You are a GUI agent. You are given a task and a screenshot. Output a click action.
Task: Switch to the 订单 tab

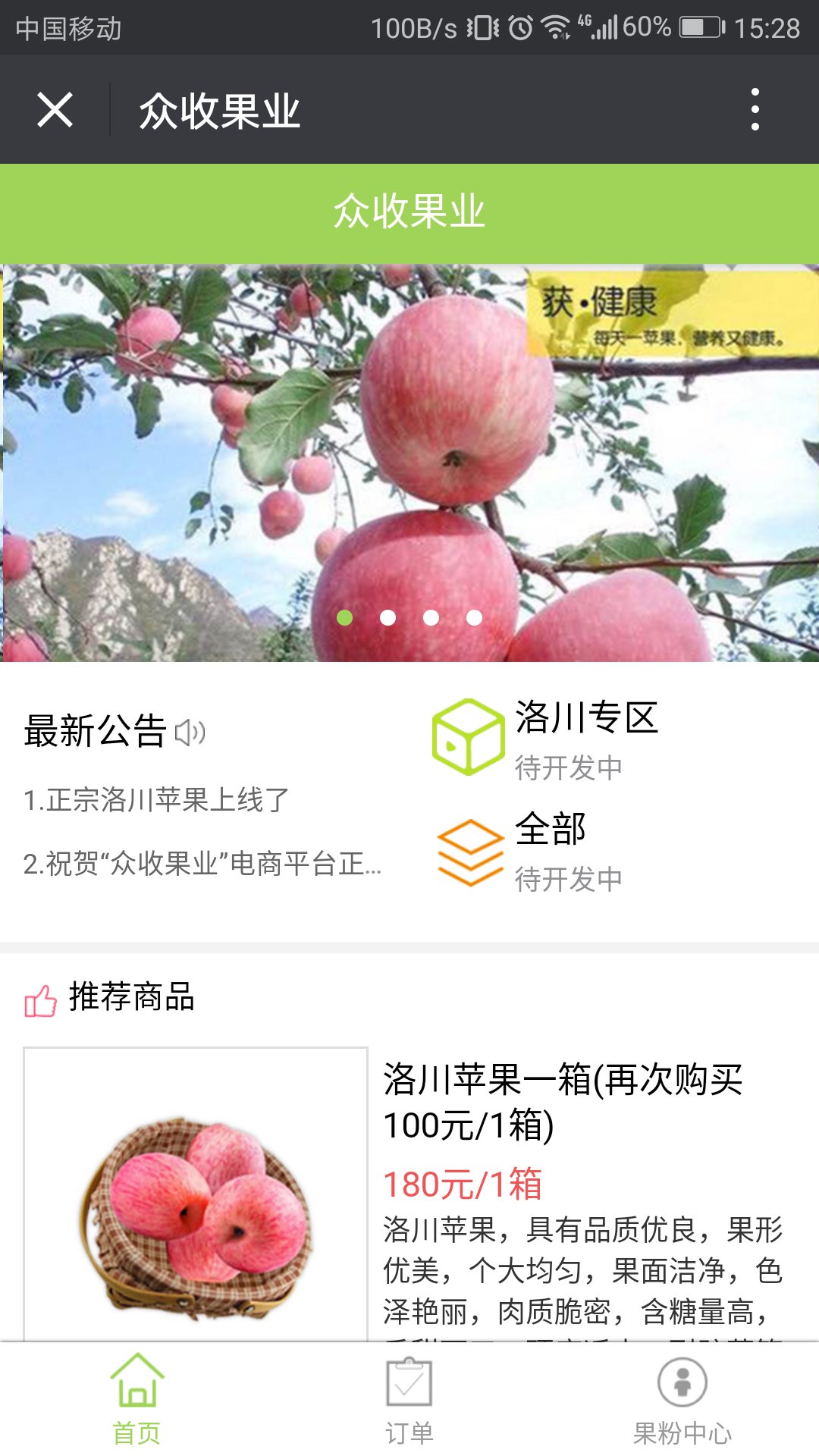click(409, 1400)
